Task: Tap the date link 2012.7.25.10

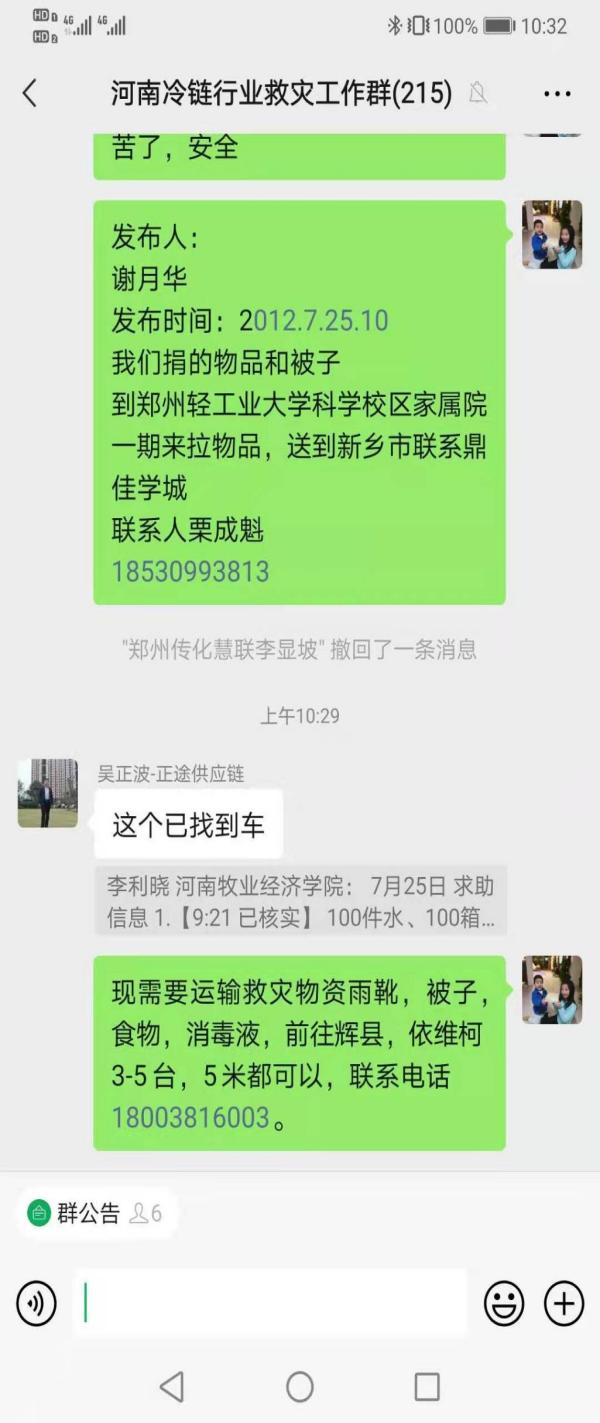Action: pyautogui.click(x=320, y=321)
